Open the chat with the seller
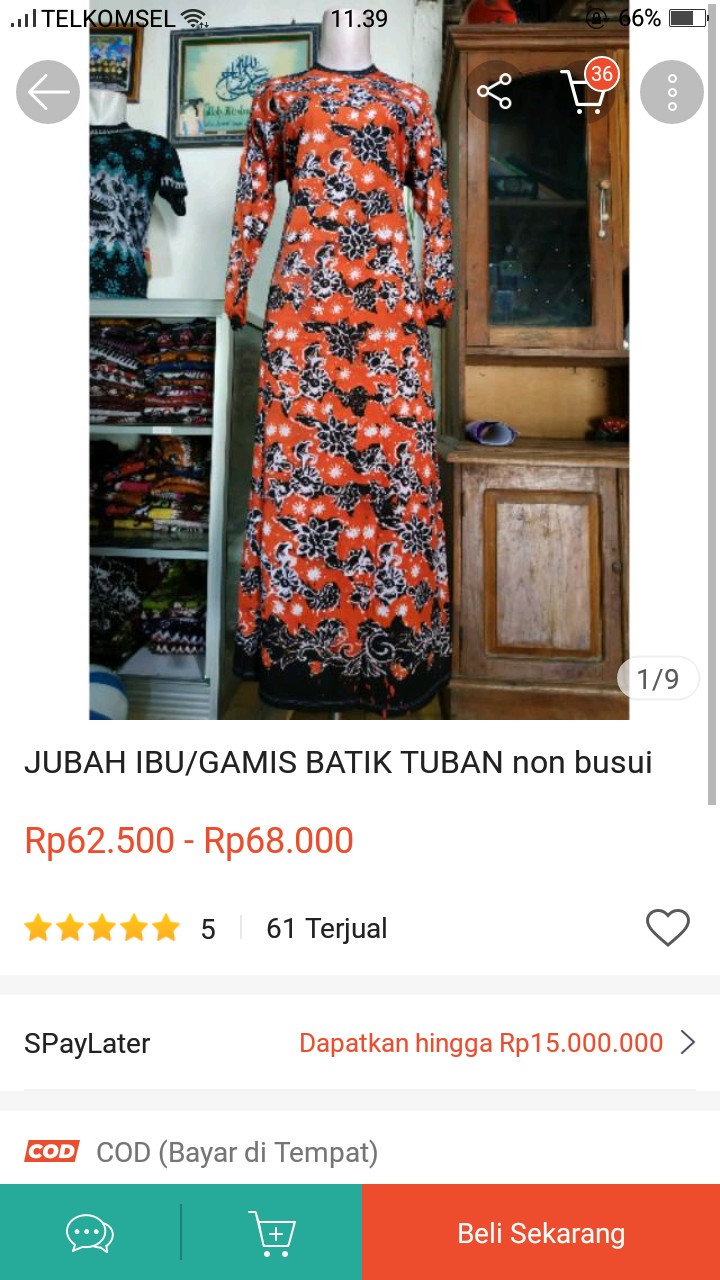The height and width of the screenshot is (1280, 720). click(x=89, y=1232)
